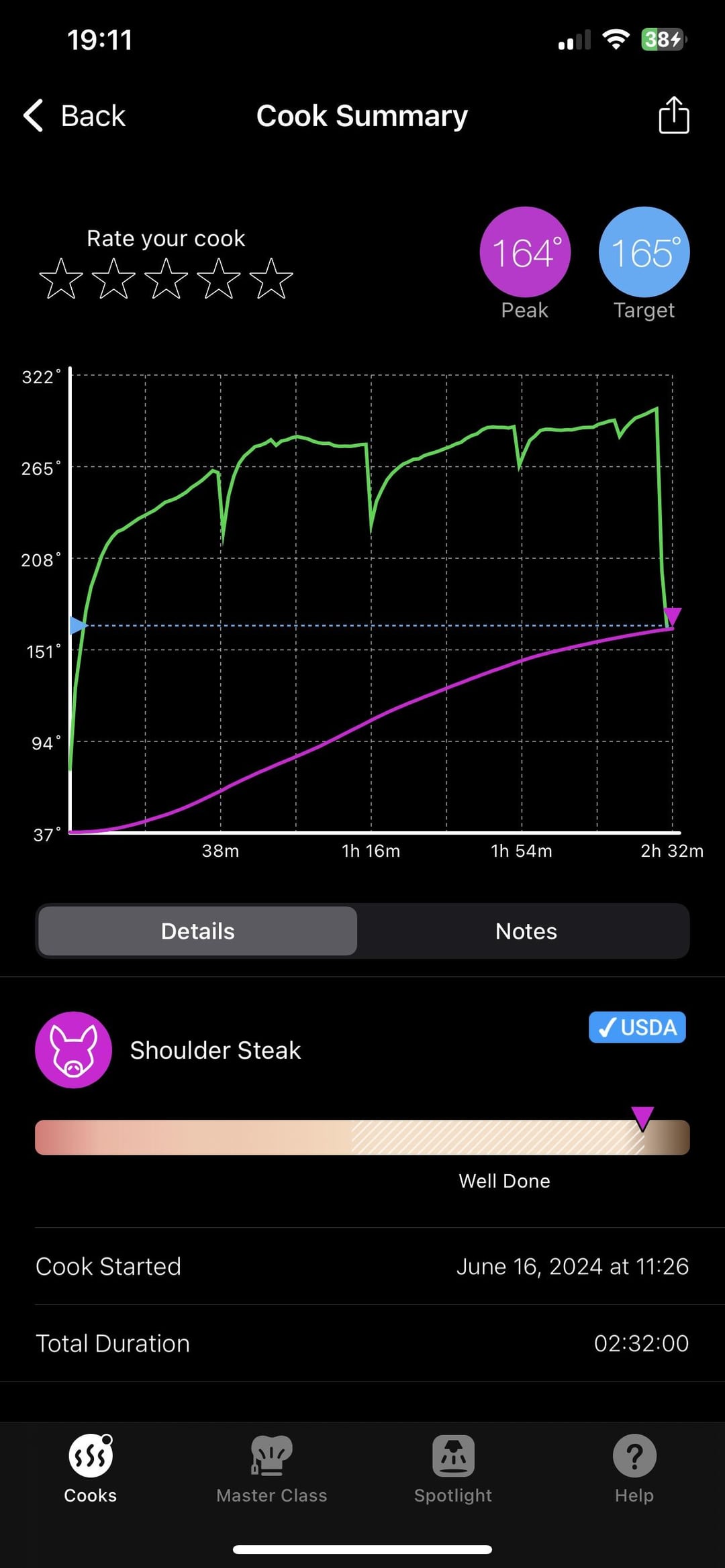Give the cook five stars
Viewport: 725px width, 1568px height.
pyautogui.click(x=271, y=278)
